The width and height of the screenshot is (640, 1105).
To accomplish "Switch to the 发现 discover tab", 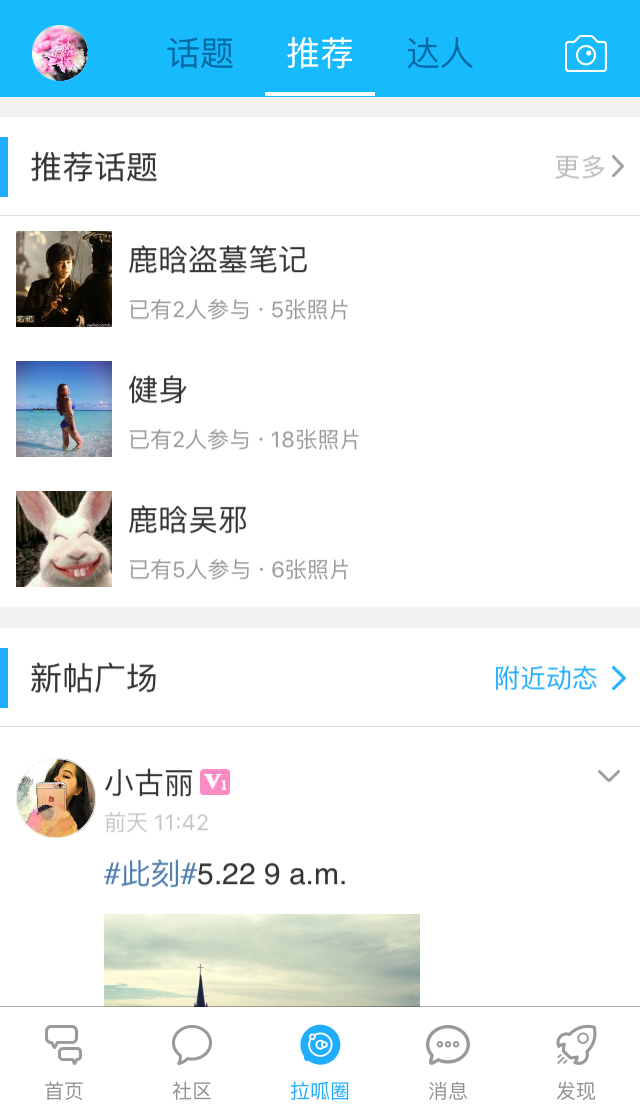I will coord(576,1060).
